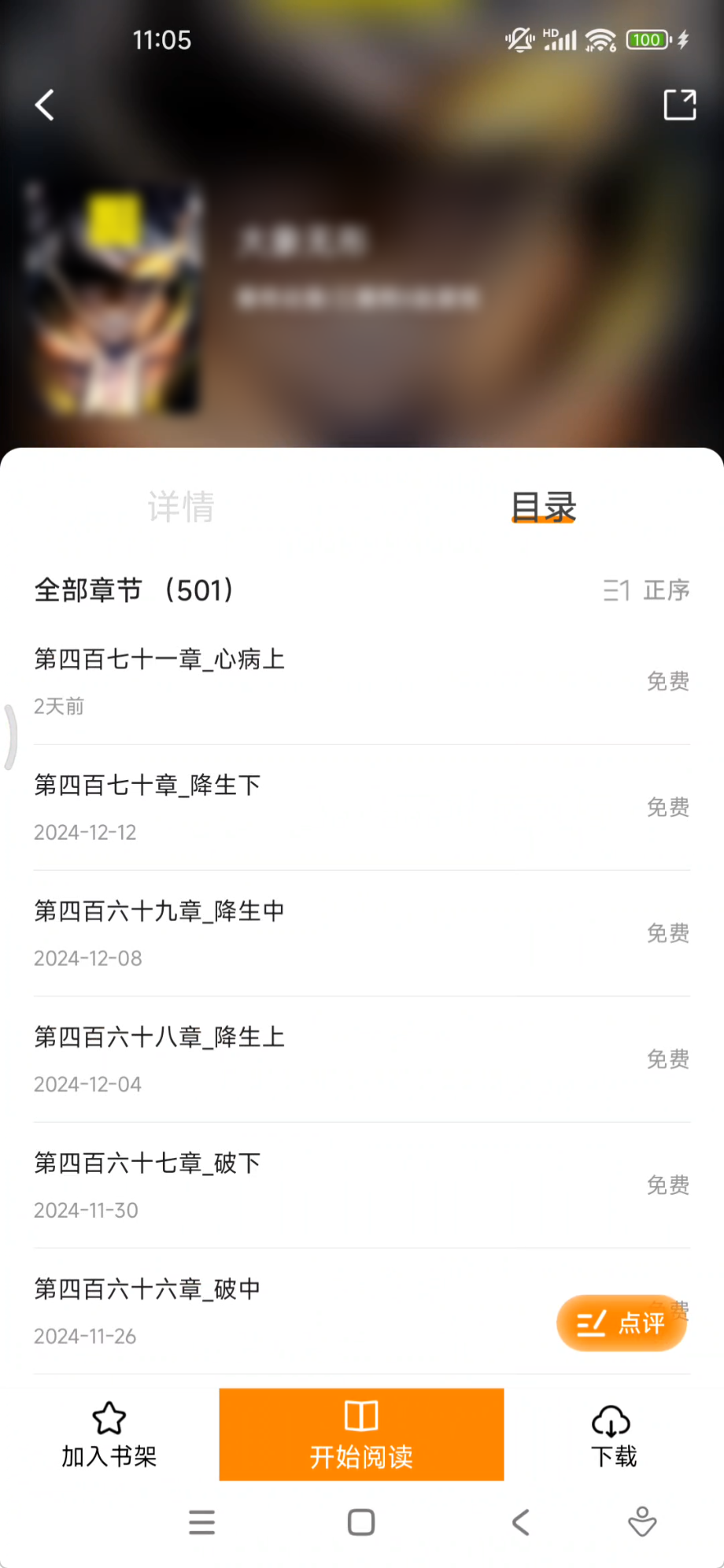Toggle chapter sorting via 正序
Image resolution: width=724 pixels, height=1568 pixels.
pos(667,590)
